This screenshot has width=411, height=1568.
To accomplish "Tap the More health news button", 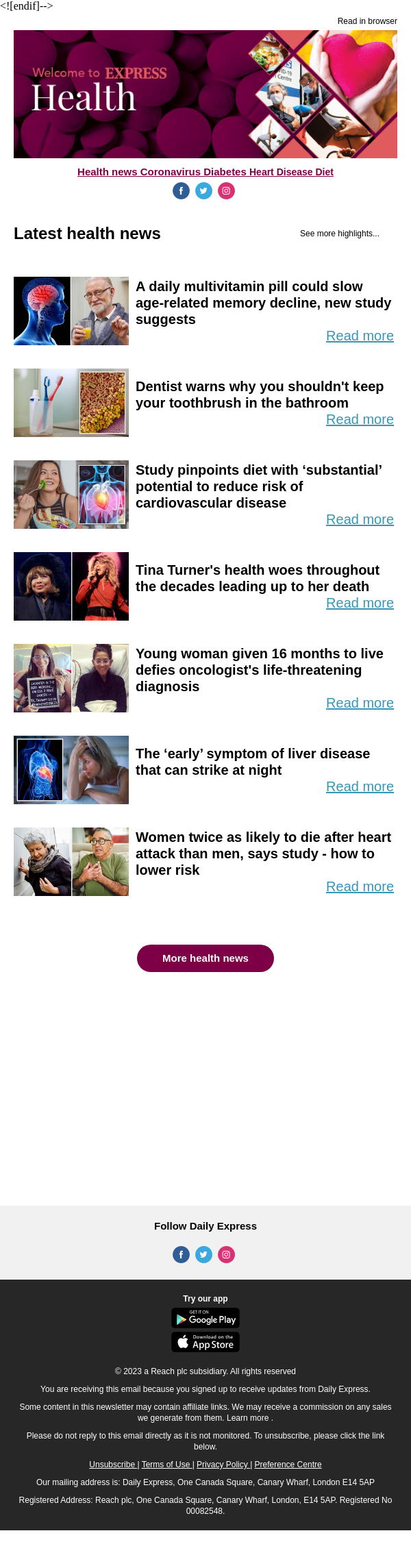I will pos(206,958).
